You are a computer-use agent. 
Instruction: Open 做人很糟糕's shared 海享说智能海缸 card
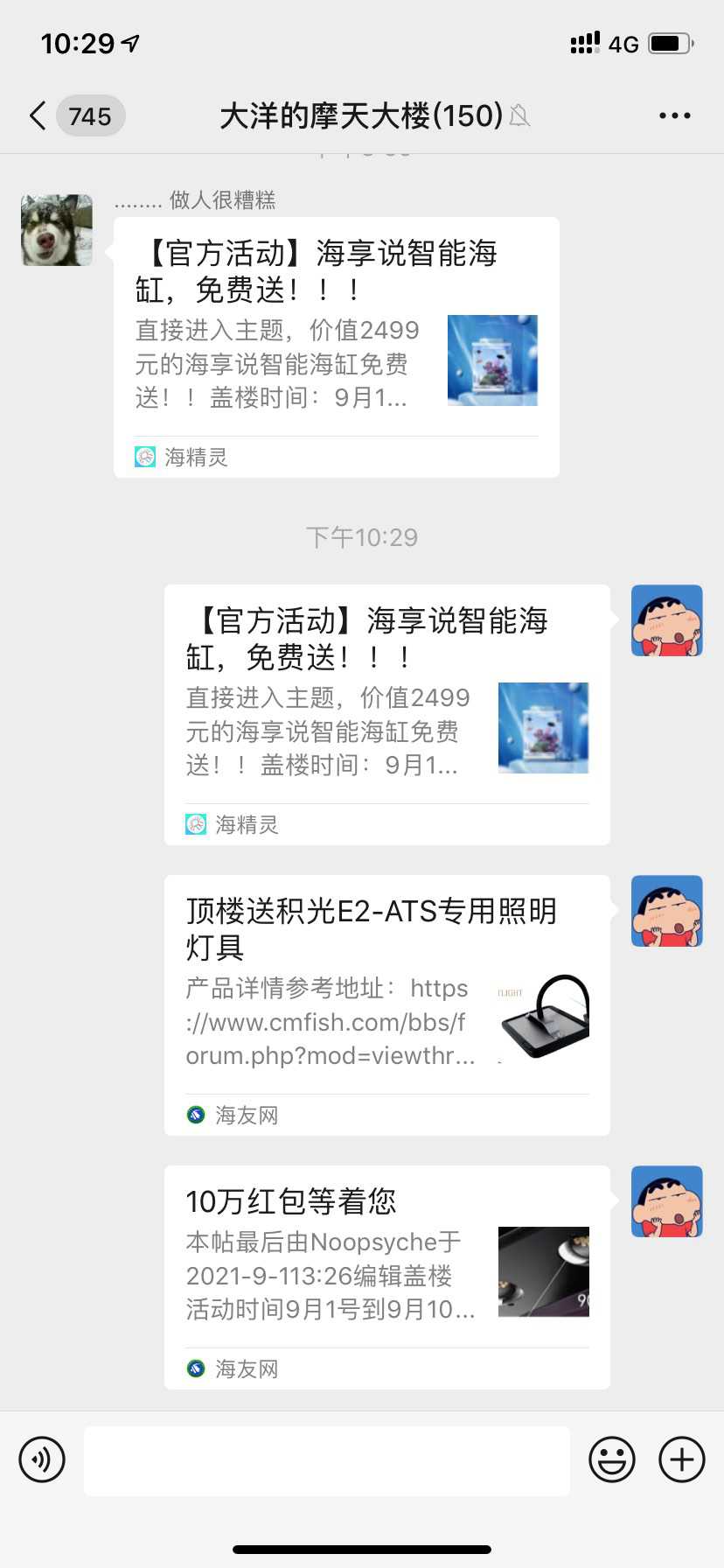[x=336, y=346]
